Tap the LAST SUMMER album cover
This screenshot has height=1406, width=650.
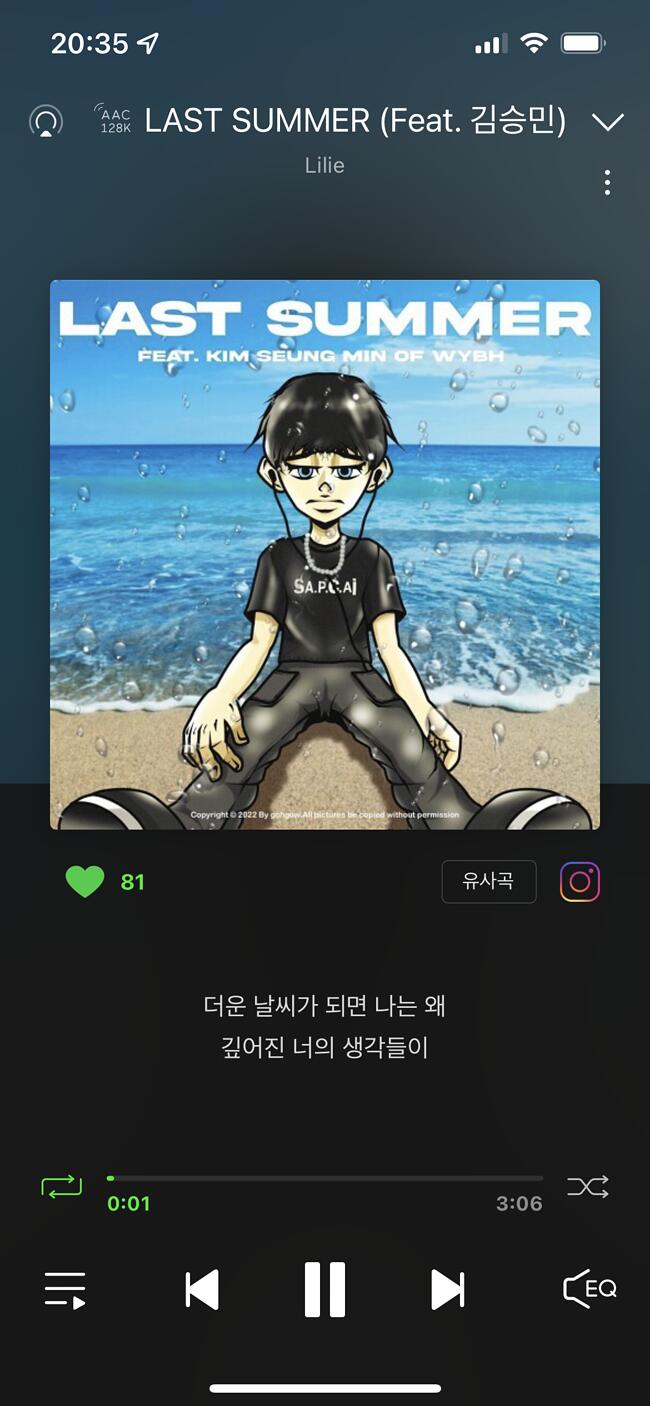pos(325,555)
